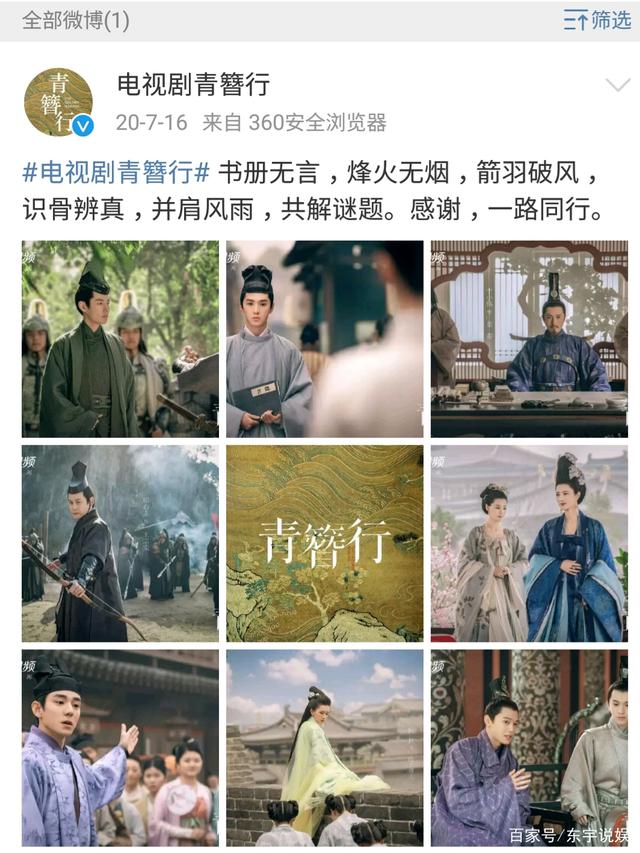View photo of two women in ornate gowns
Viewport: 640px width, 853px height.
[x=529, y=543]
